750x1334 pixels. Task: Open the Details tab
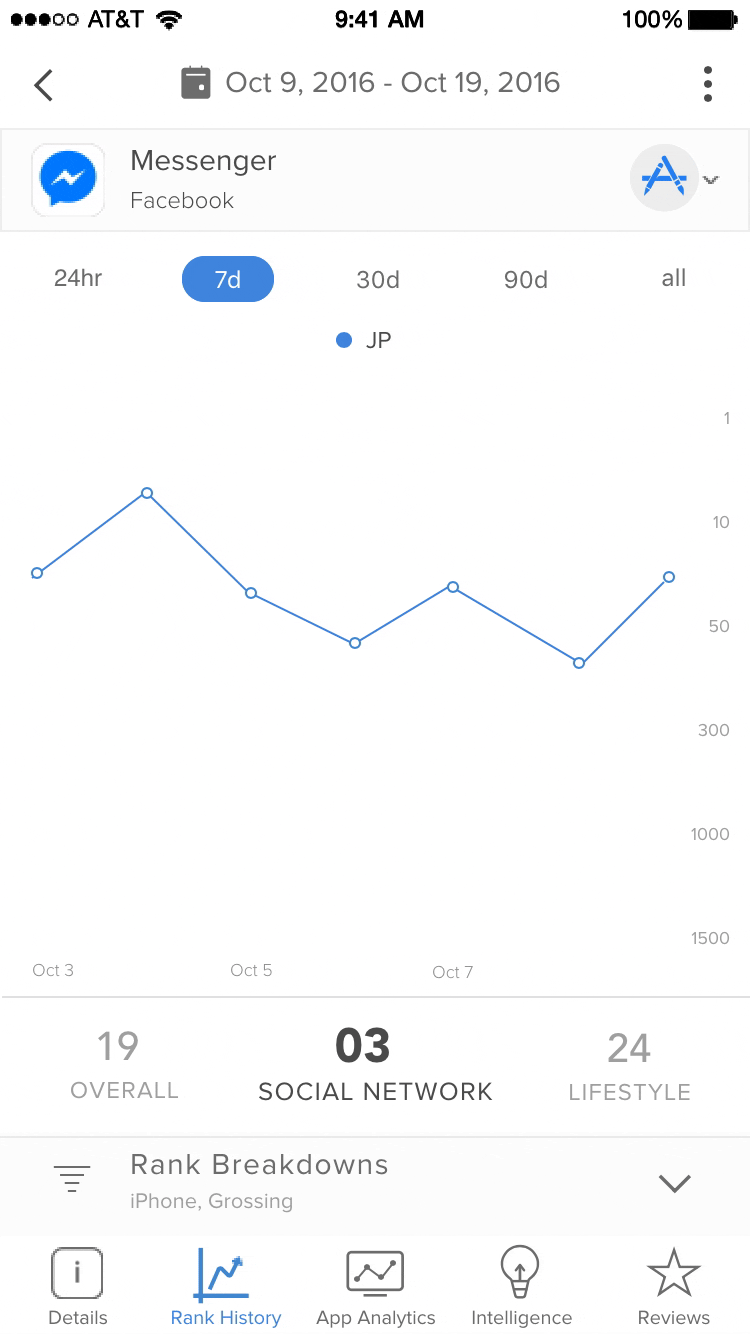pyautogui.click(x=78, y=1287)
